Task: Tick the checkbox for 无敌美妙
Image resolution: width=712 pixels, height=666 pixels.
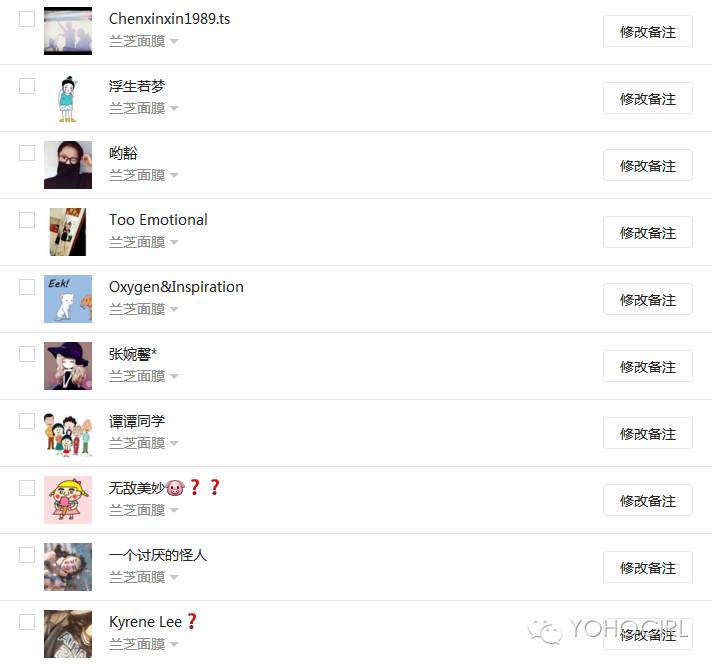Action: tap(27, 488)
